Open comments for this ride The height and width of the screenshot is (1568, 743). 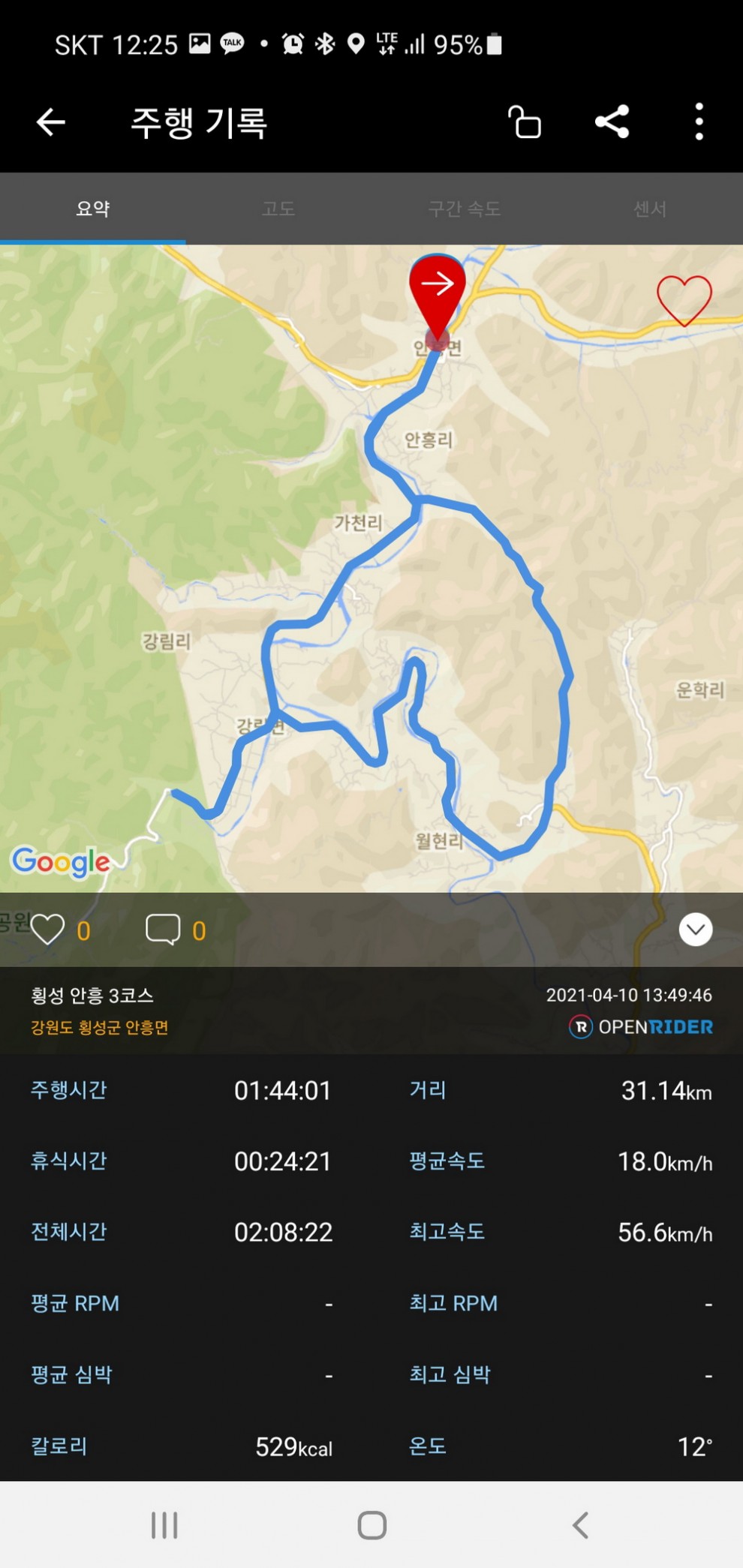163,930
